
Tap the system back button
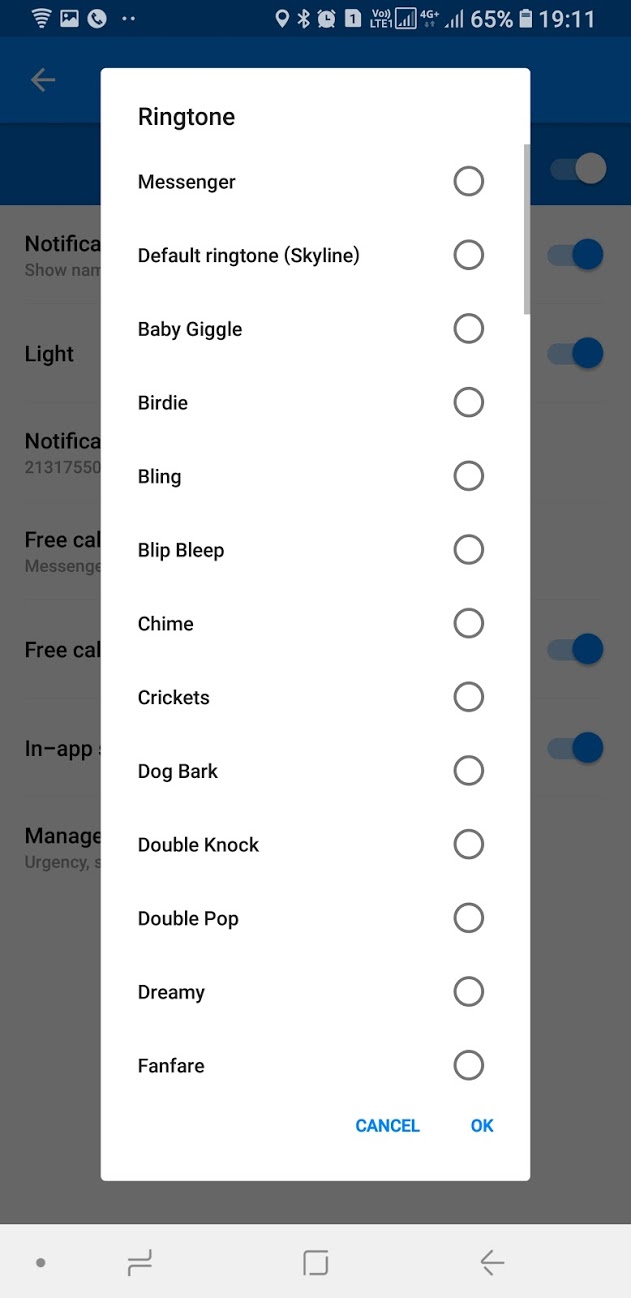[x=491, y=1263]
